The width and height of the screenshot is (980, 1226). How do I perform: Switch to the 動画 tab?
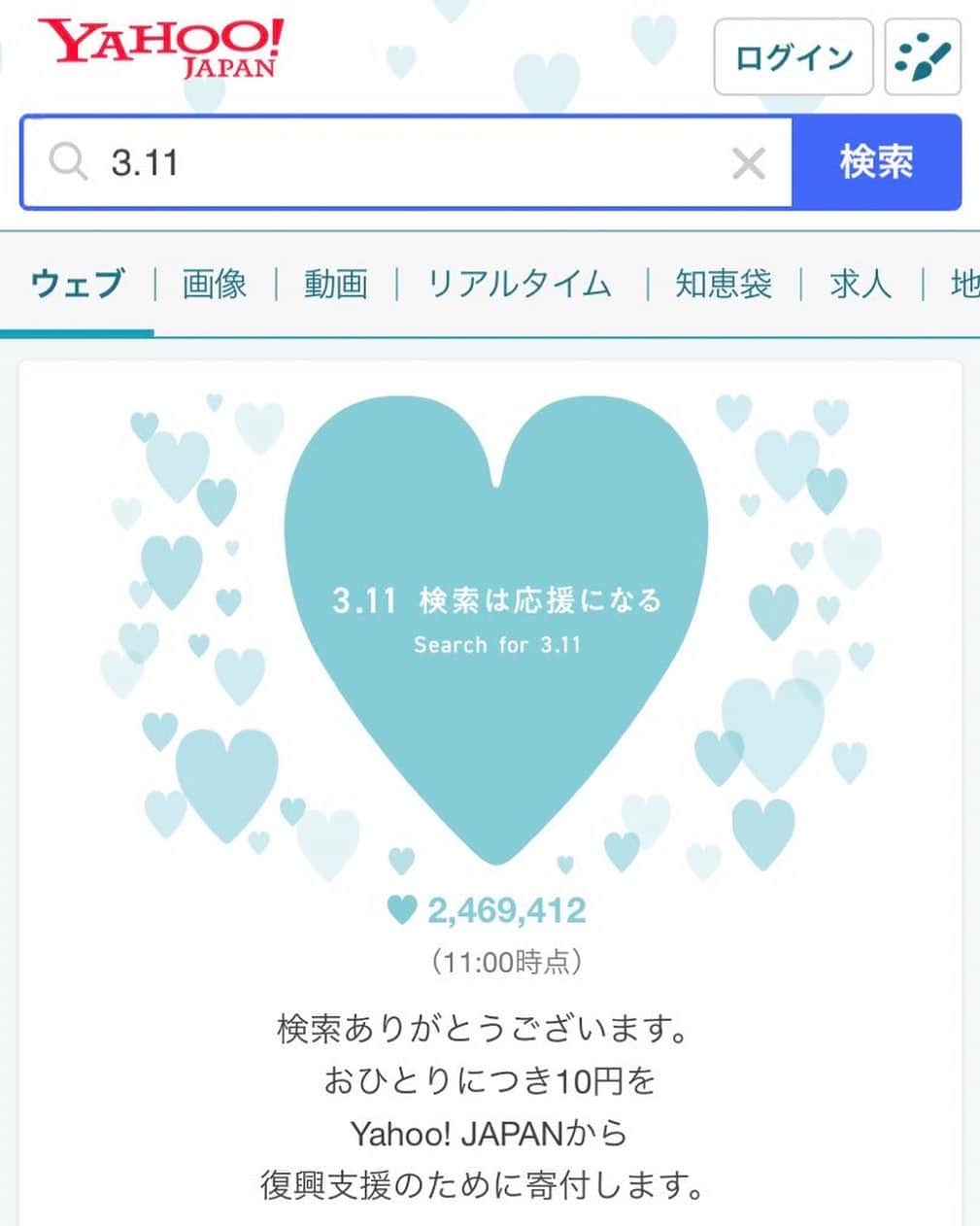[x=335, y=285]
